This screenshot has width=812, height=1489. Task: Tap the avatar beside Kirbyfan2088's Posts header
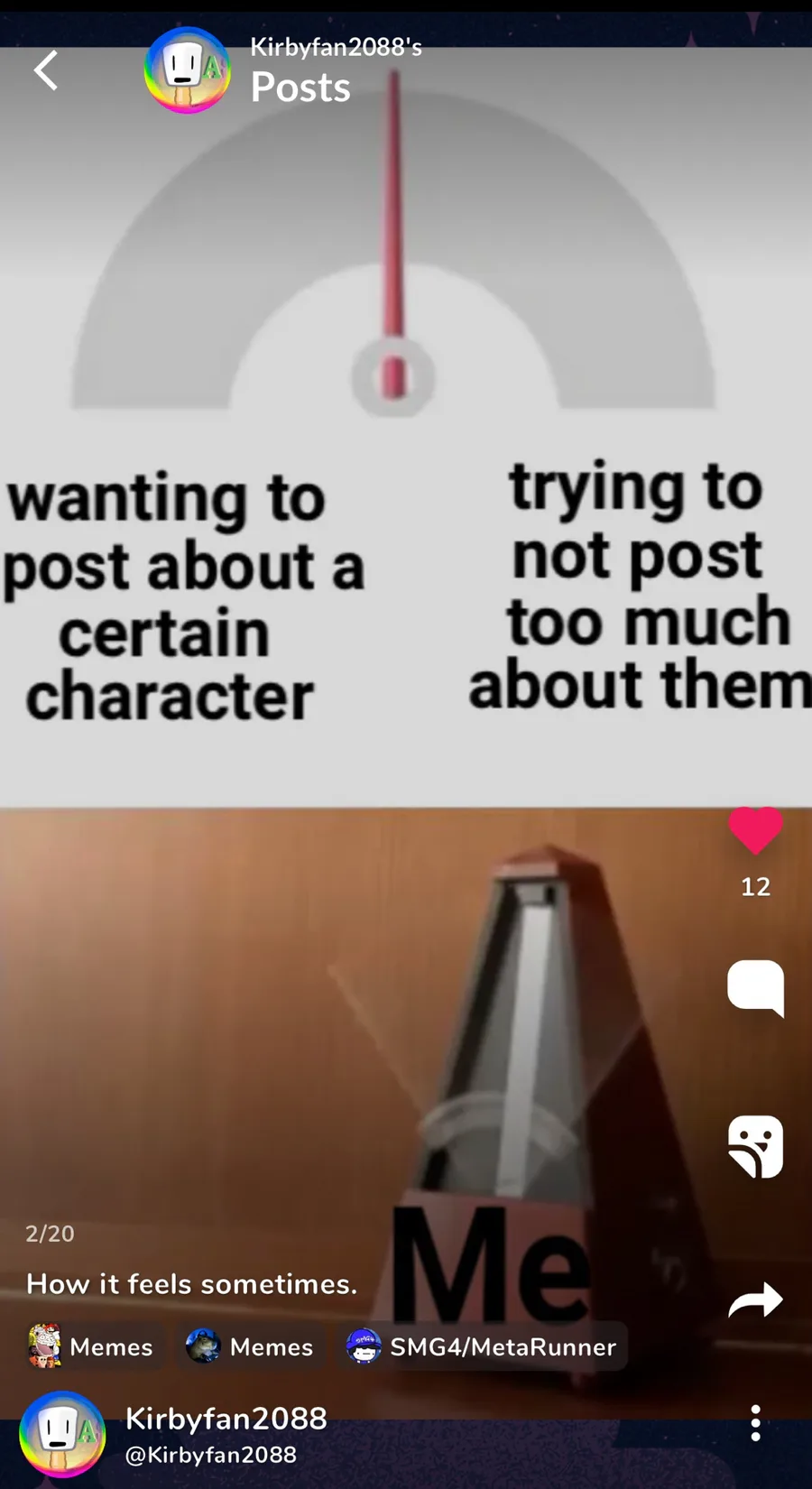[x=188, y=70]
